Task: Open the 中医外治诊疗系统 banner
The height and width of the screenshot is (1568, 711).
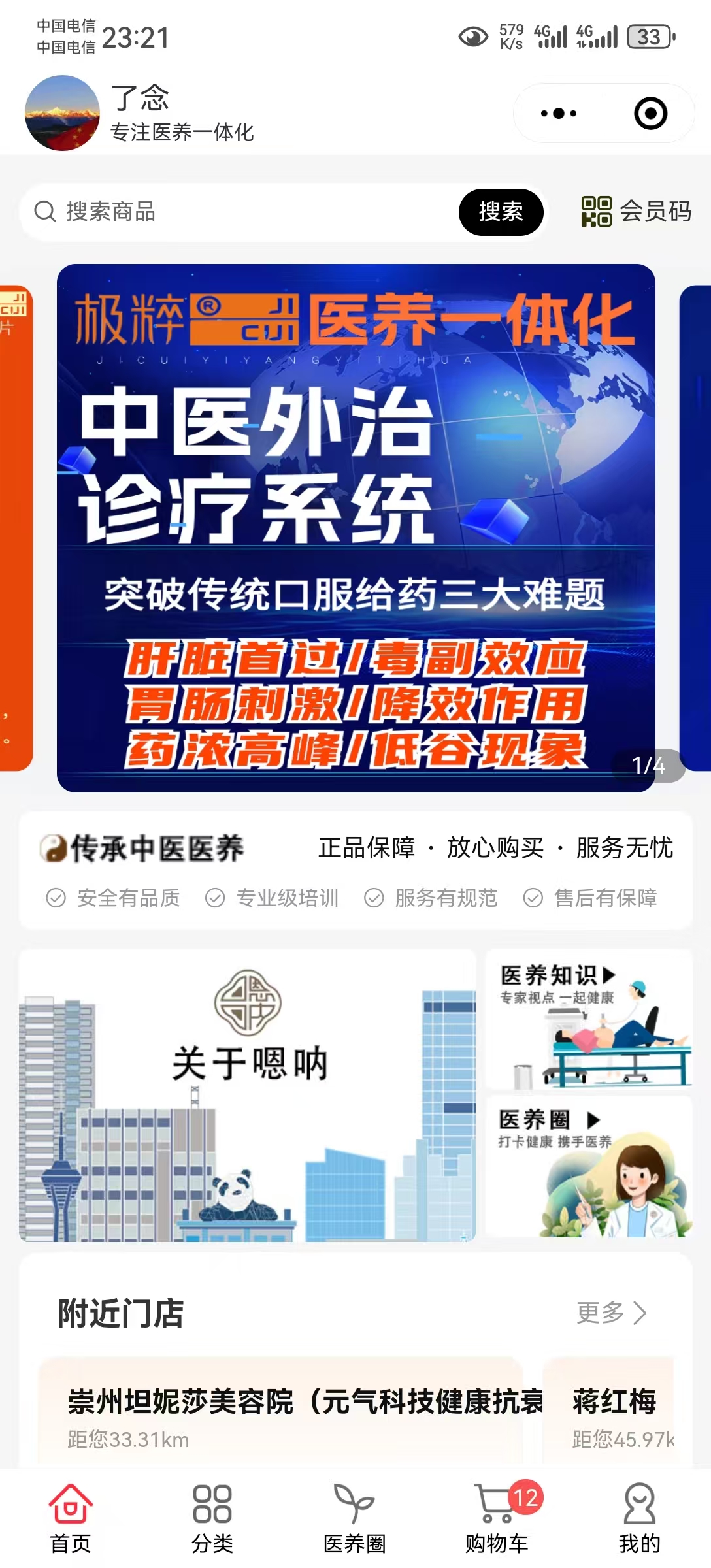Action: point(356,528)
